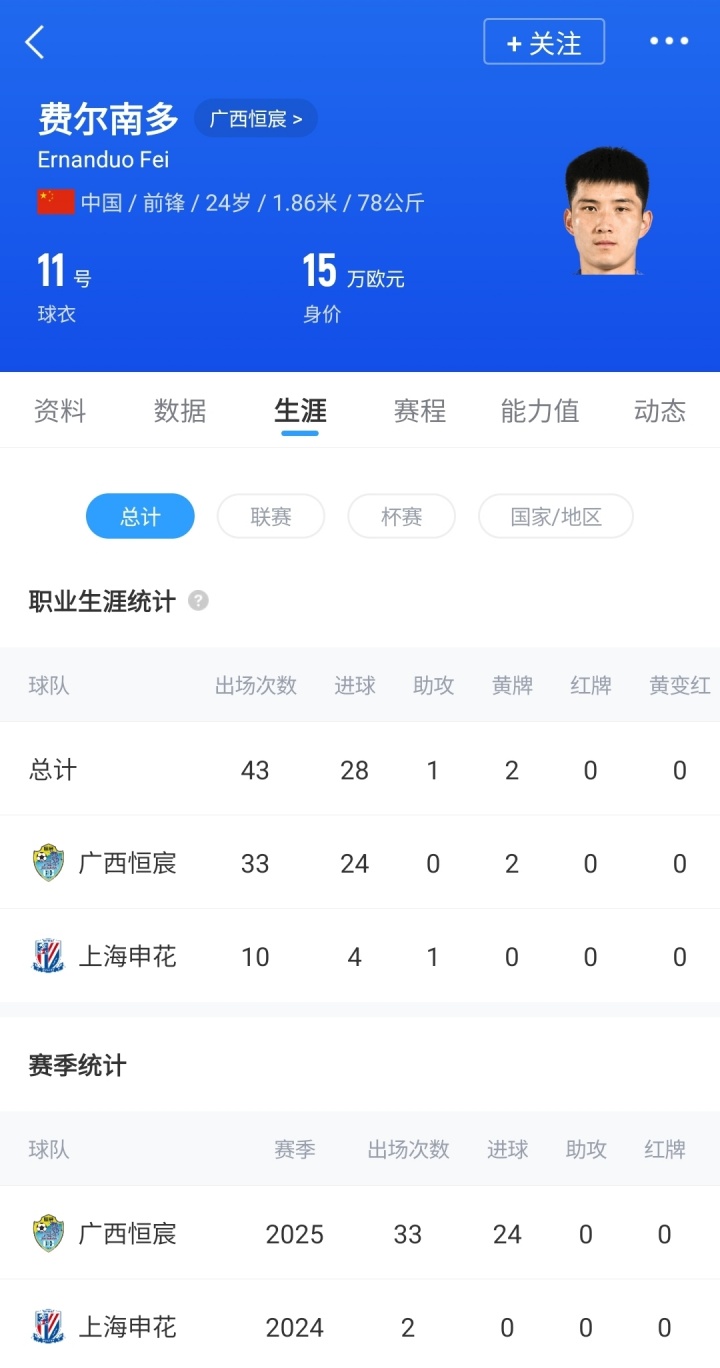Enable the 联赛 stats filter
This screenshot has width=720, height=1368.
click(270, 516)
